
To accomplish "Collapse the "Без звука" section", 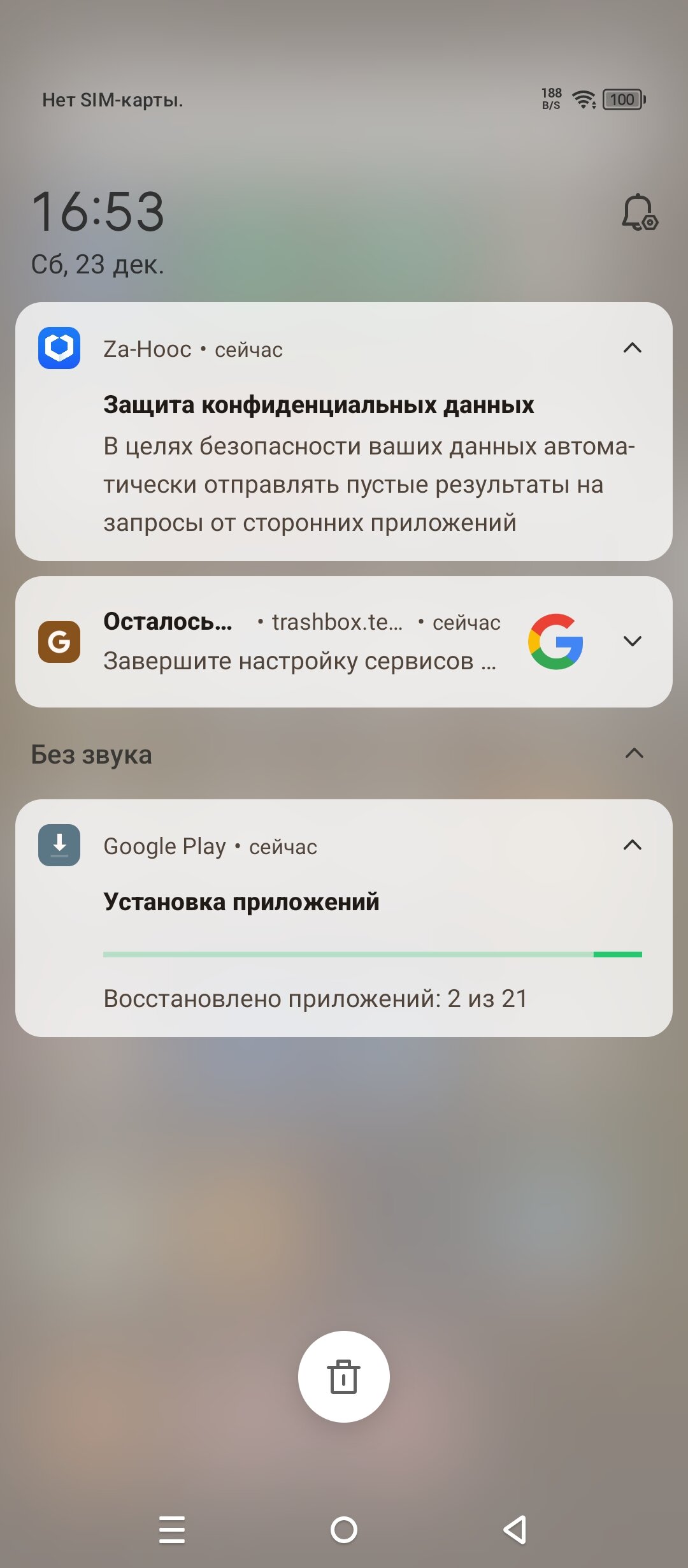I will point(634,753).
